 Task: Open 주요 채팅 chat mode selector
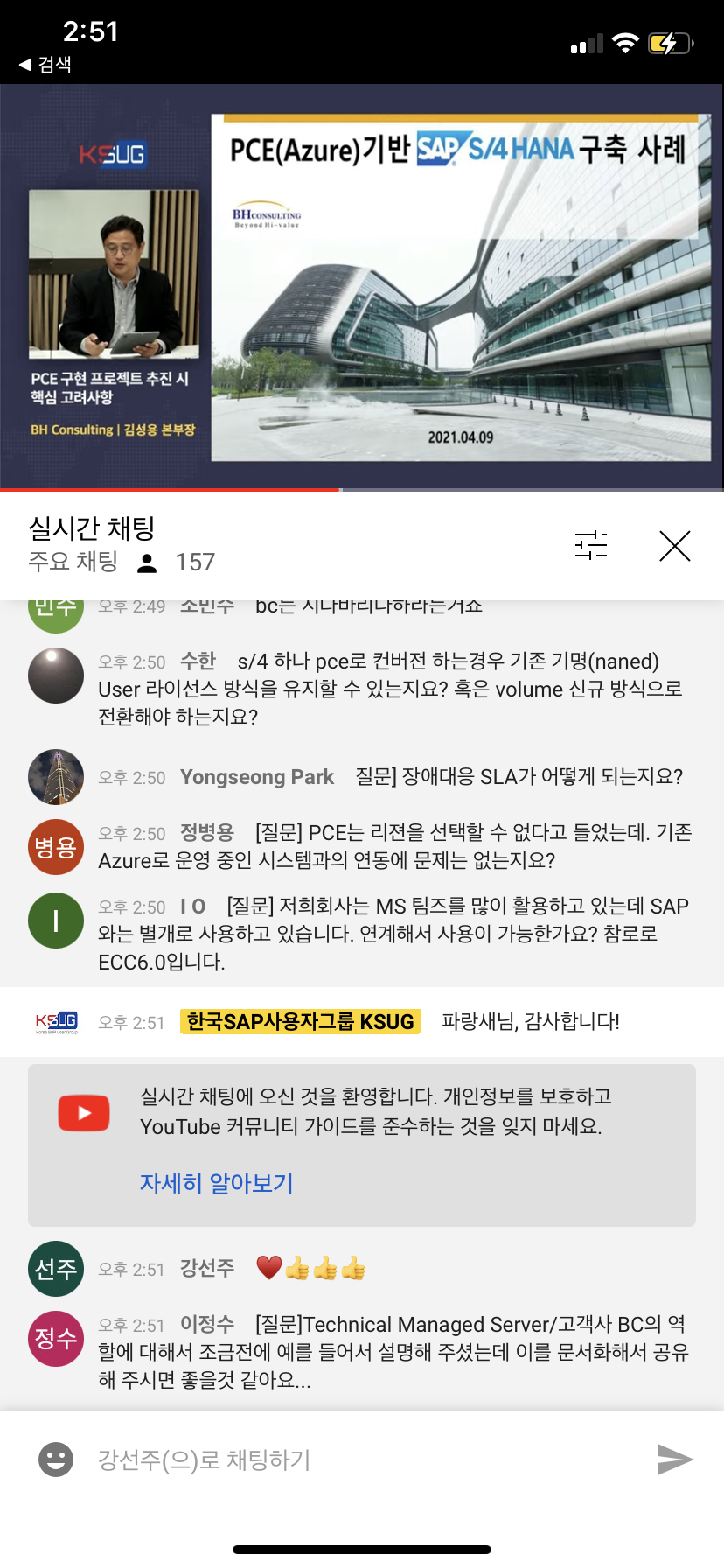[73, 562]
